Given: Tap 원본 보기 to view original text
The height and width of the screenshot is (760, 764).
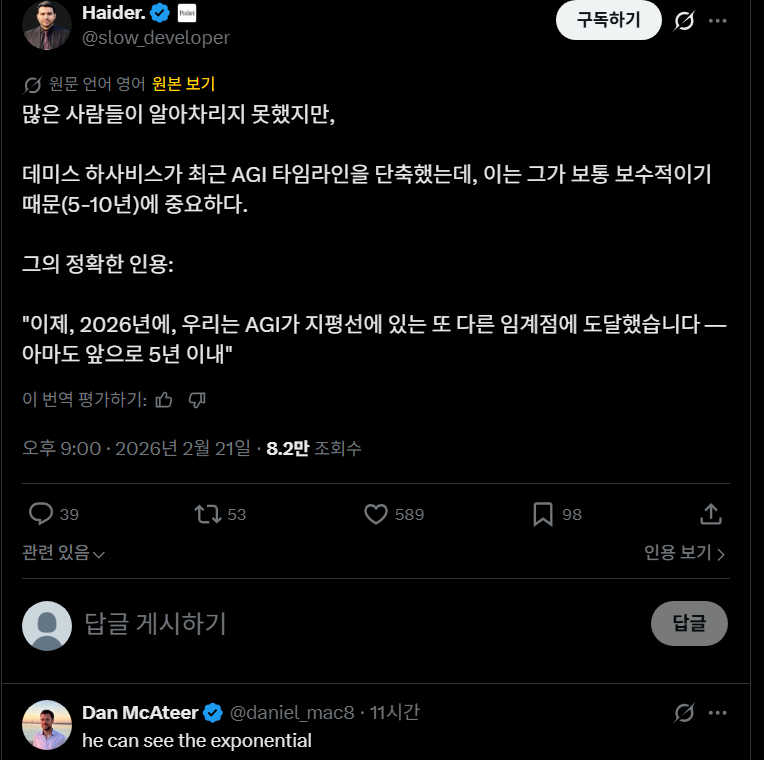Looking at the screenshot, I should 183,84.
